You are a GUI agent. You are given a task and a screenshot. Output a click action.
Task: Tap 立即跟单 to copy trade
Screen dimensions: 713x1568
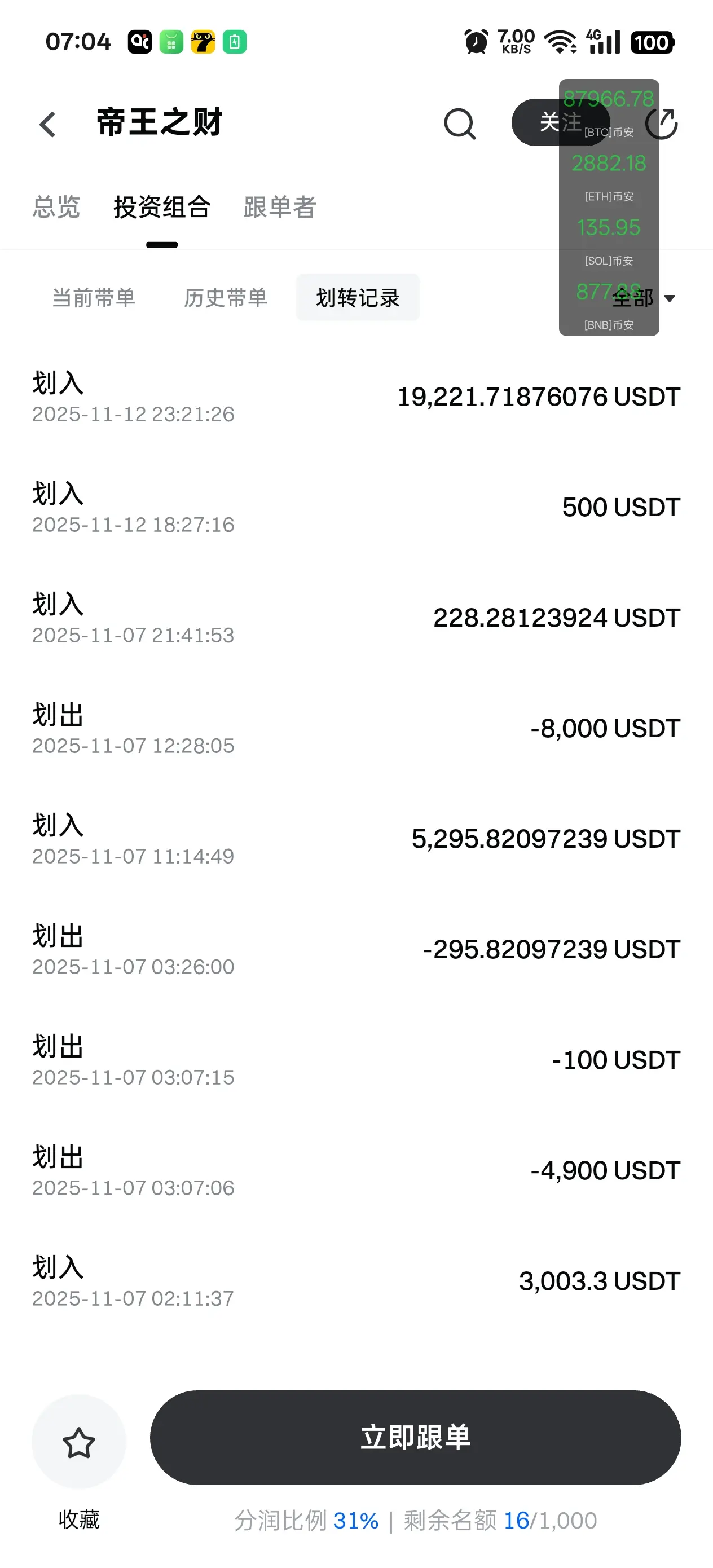pyautogui.click(x=415, y=1437)
